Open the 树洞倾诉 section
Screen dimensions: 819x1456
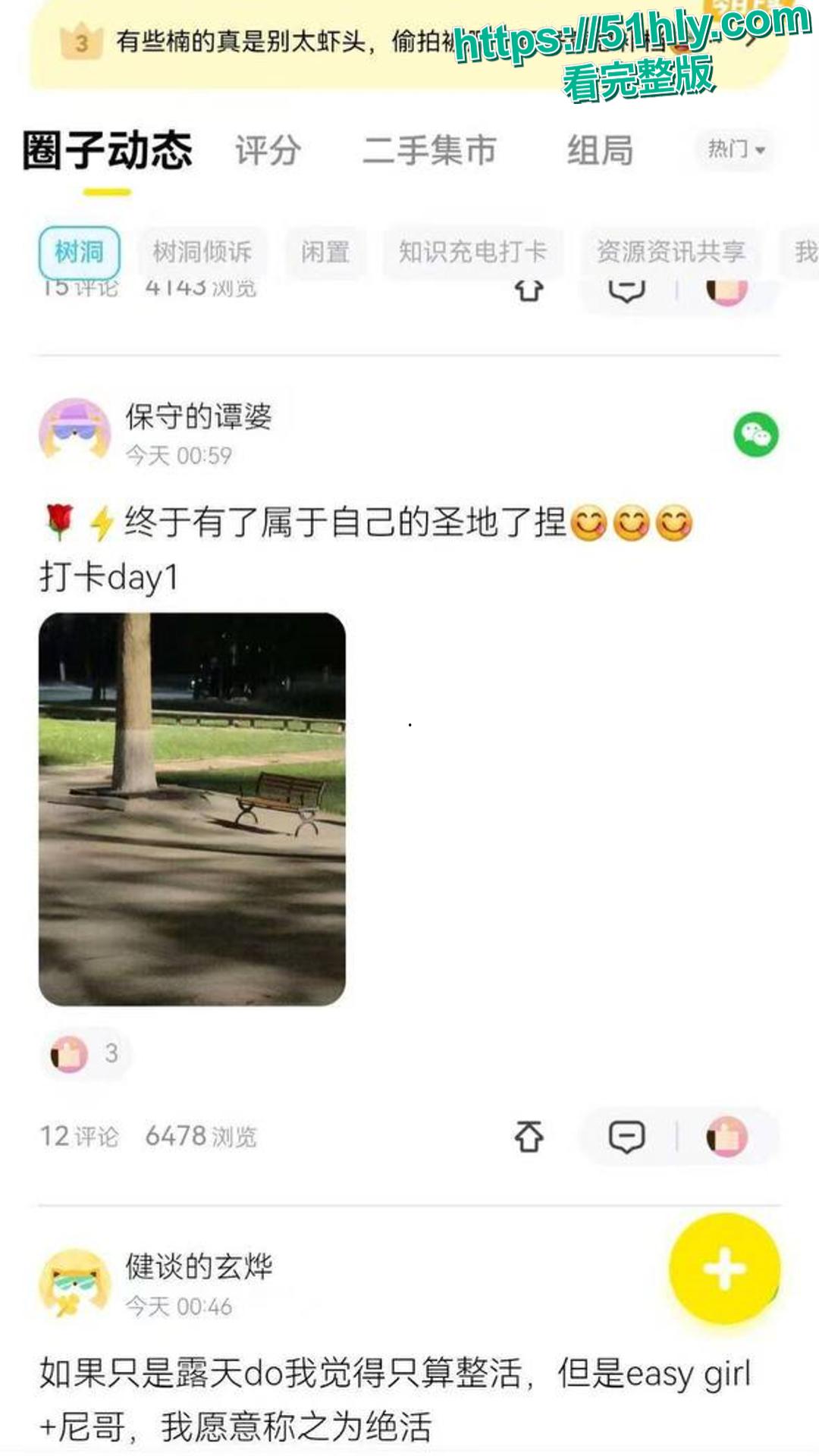203,253
